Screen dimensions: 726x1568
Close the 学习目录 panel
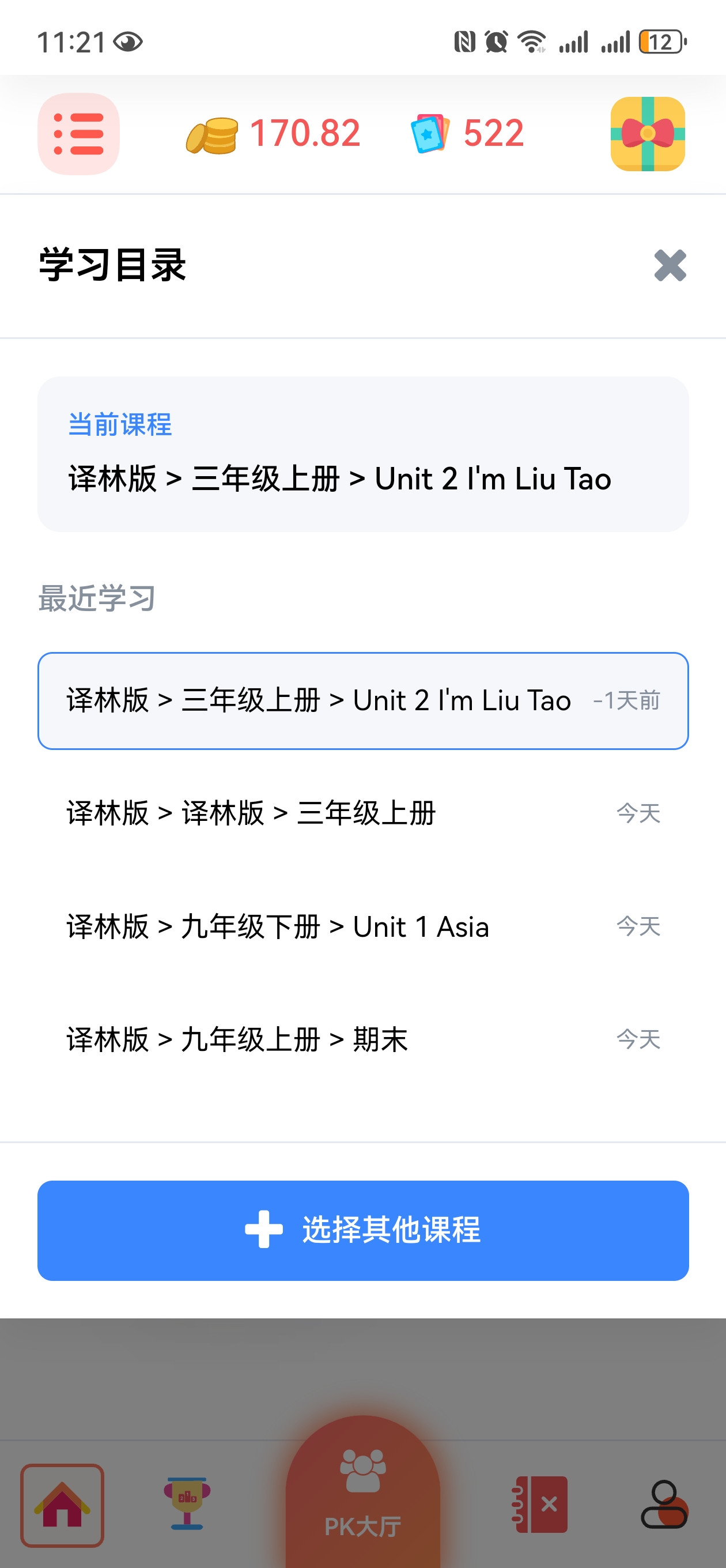coord(670,265)
